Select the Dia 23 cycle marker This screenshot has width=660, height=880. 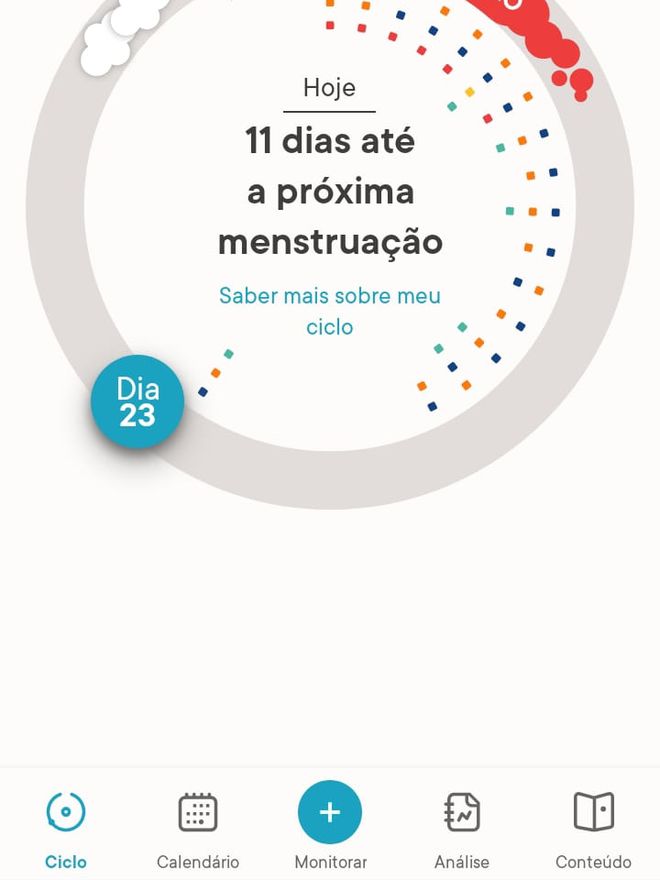pos(138,402)
